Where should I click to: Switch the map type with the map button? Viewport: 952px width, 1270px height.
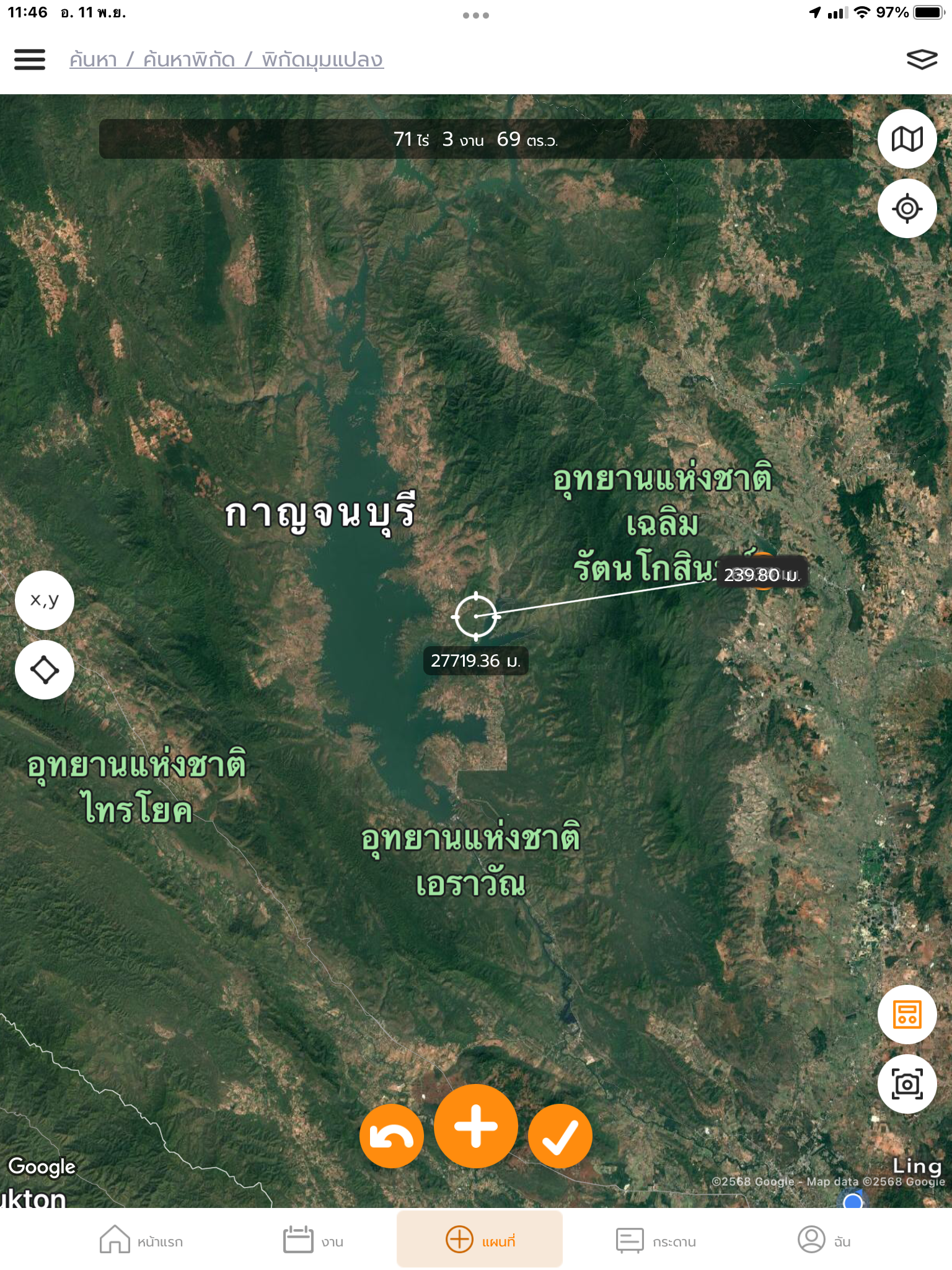[907, 139]
